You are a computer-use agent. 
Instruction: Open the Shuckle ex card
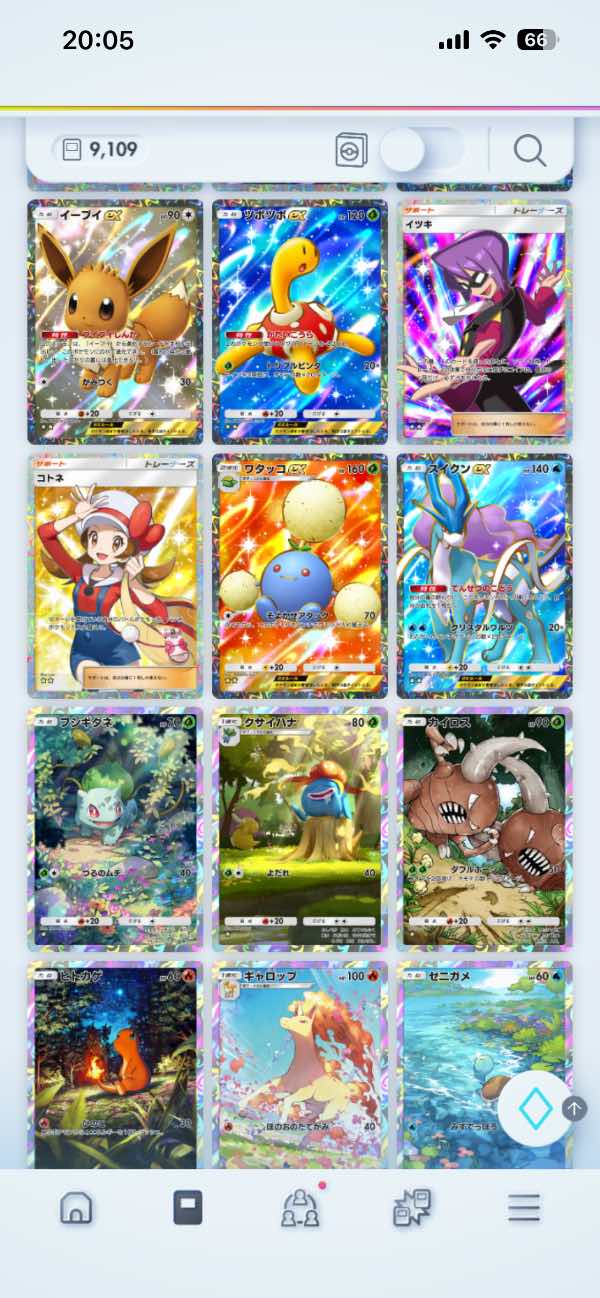point(299,322)
